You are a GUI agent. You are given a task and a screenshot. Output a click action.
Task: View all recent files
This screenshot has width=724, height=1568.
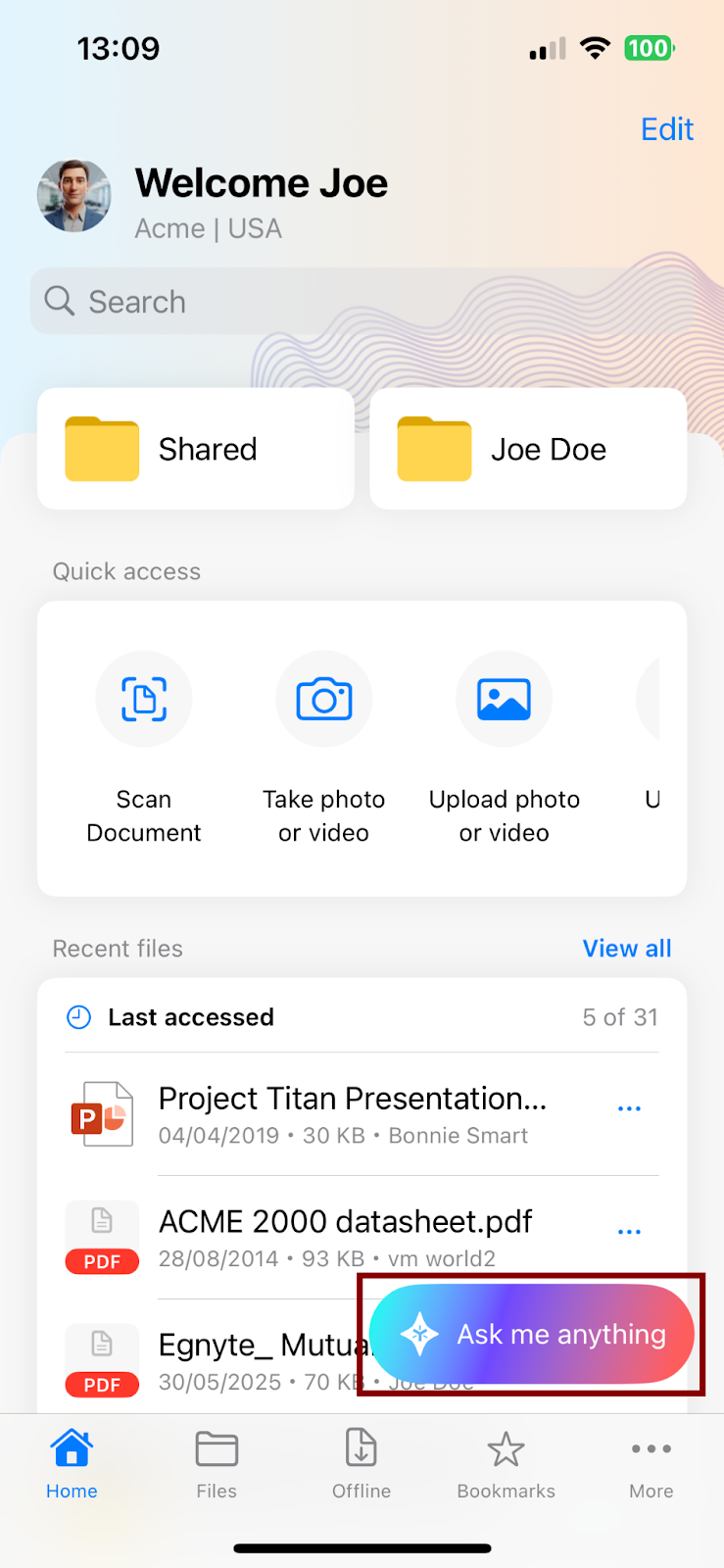pyautogui.click(x=626, y=949)
